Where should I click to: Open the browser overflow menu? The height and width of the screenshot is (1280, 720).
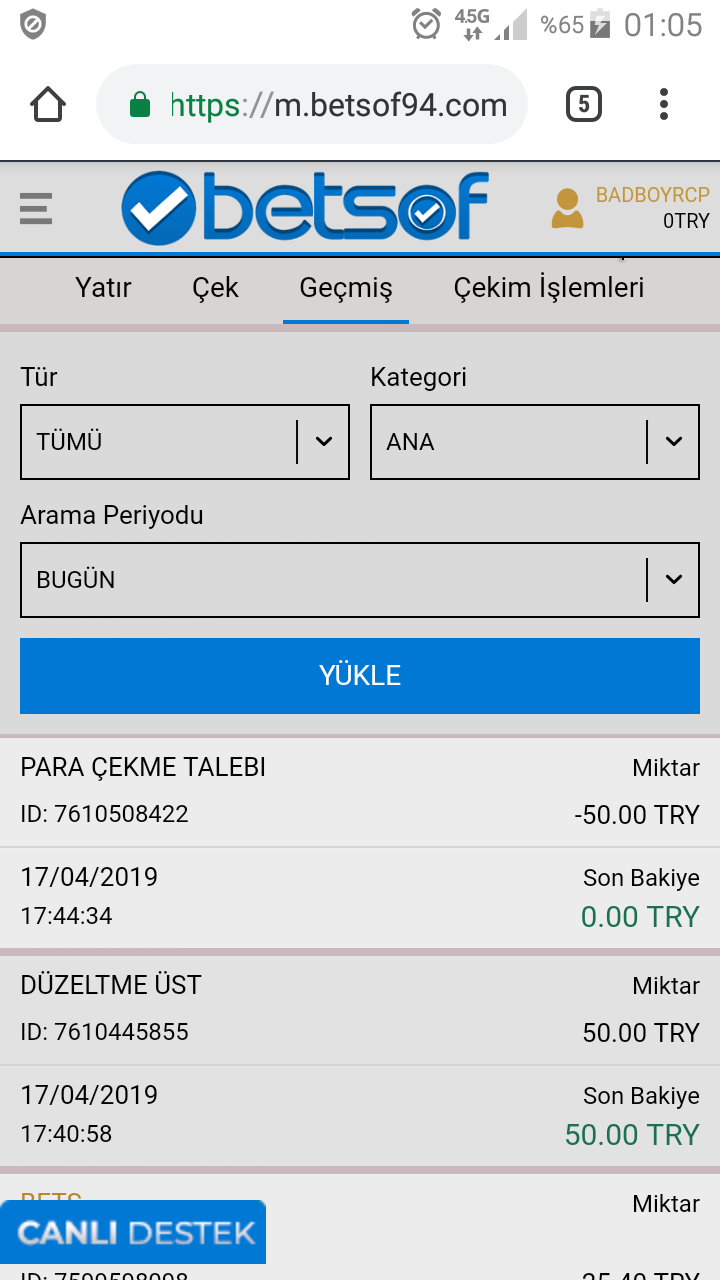(x=664, y=104)
